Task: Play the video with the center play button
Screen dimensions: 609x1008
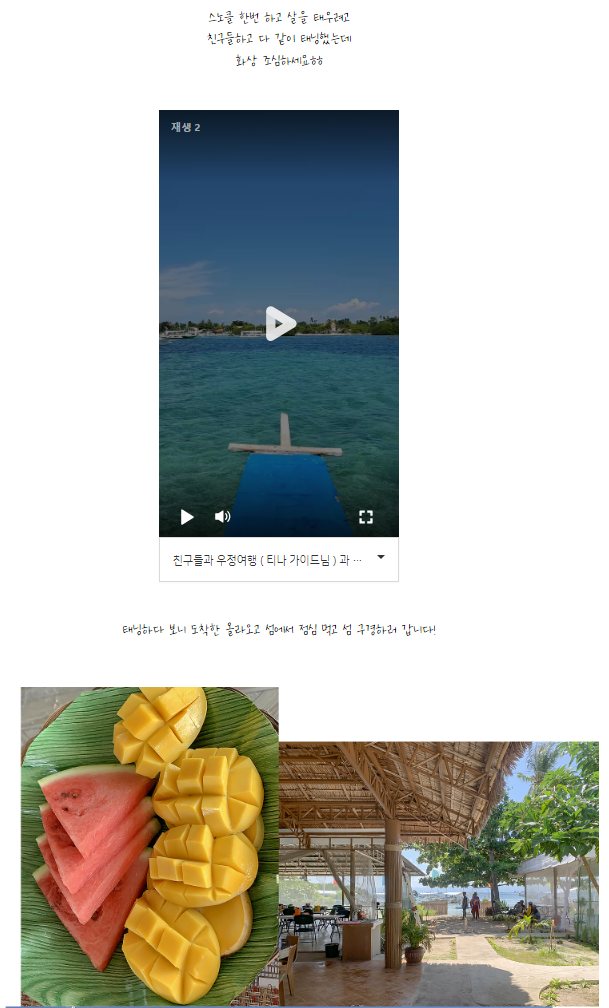Action: point(281,323)
